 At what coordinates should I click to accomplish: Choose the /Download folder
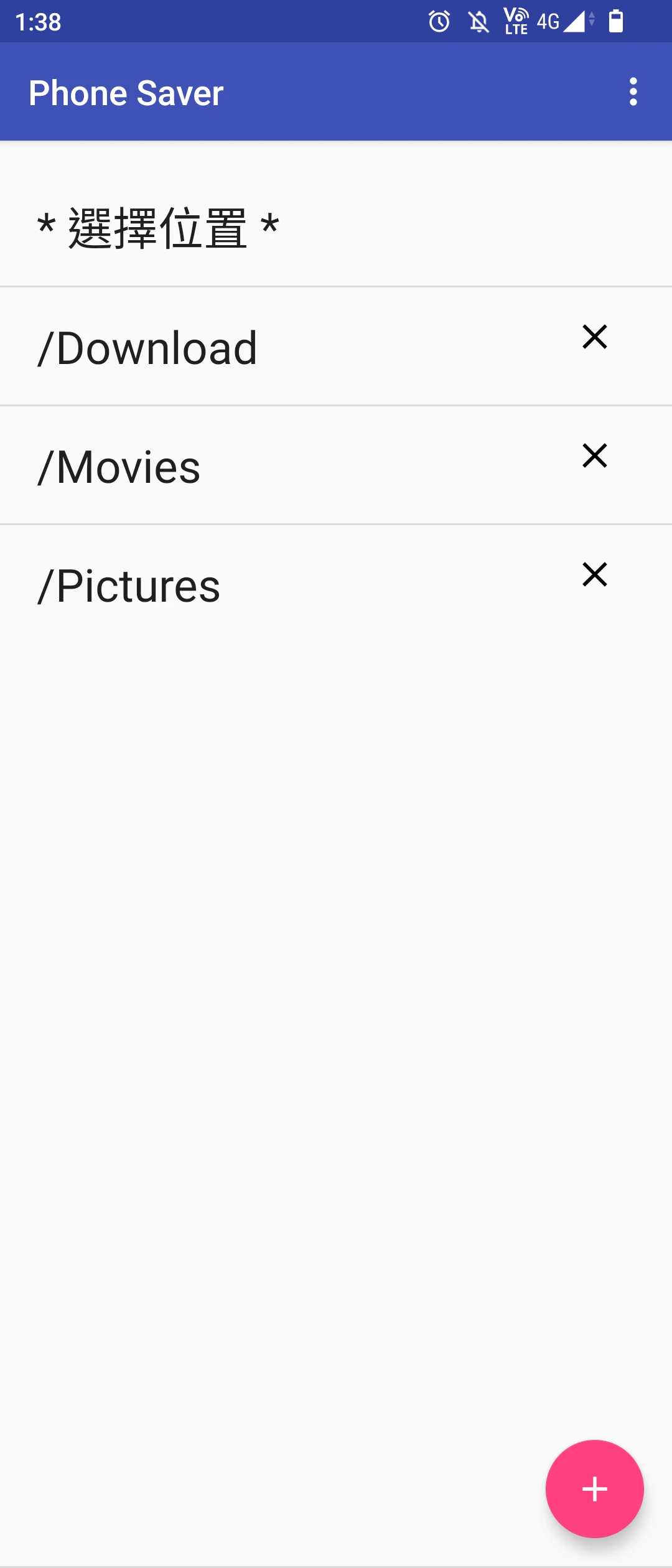tap(148, 348)
